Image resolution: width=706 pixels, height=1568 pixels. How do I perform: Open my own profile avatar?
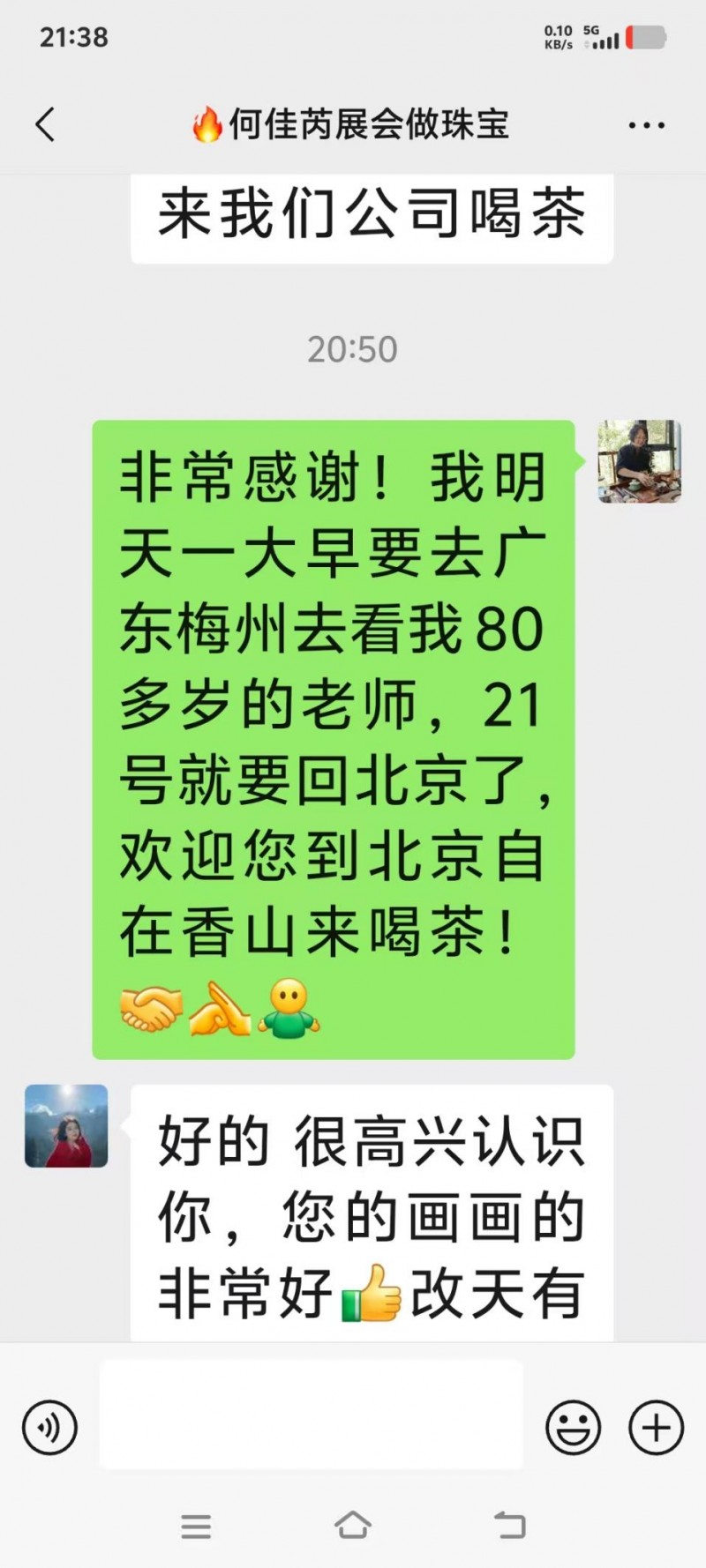click(x=639, y=461)
